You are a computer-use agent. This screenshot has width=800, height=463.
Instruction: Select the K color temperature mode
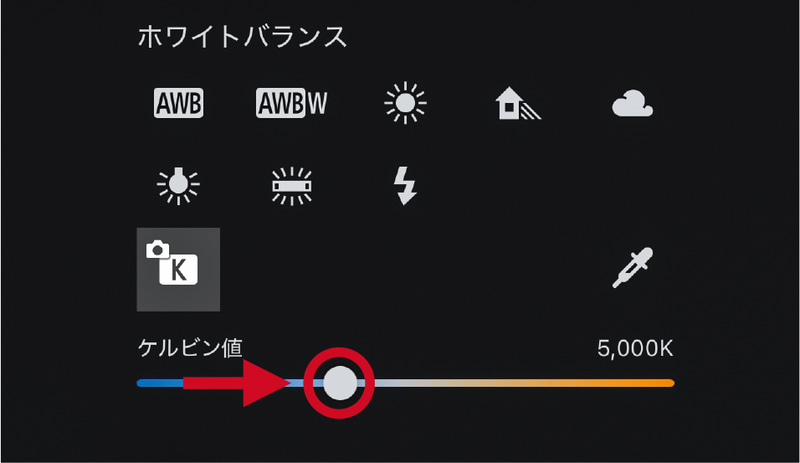tap(178, 269)
